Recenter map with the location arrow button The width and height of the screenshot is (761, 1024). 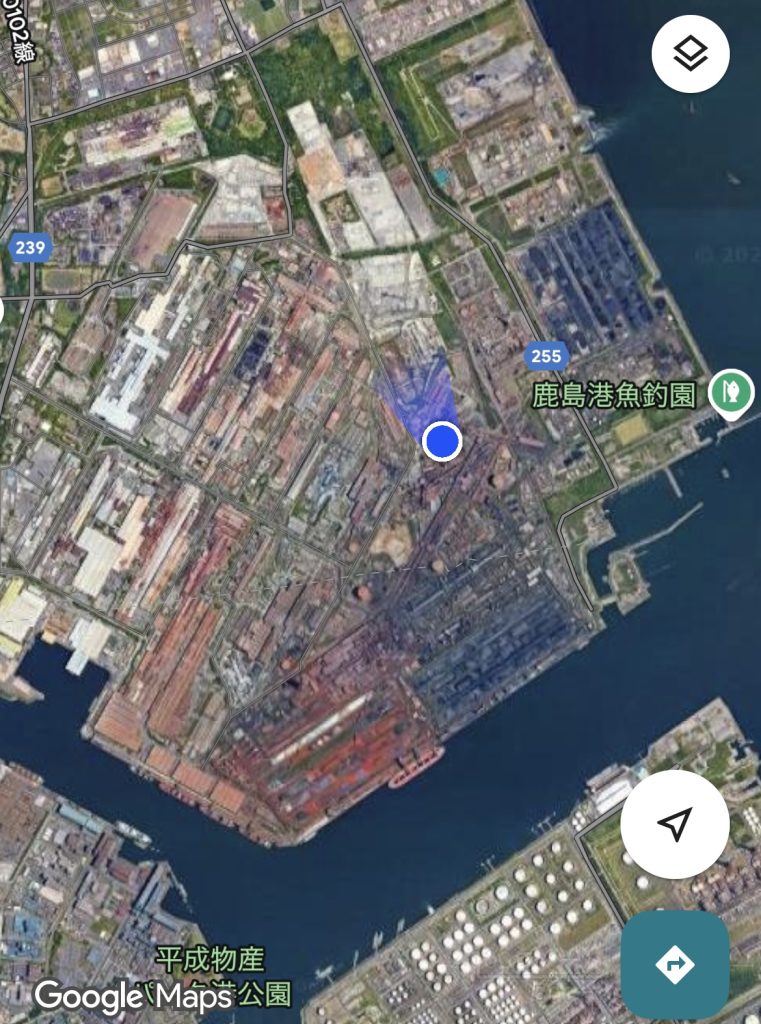point(674,824)
